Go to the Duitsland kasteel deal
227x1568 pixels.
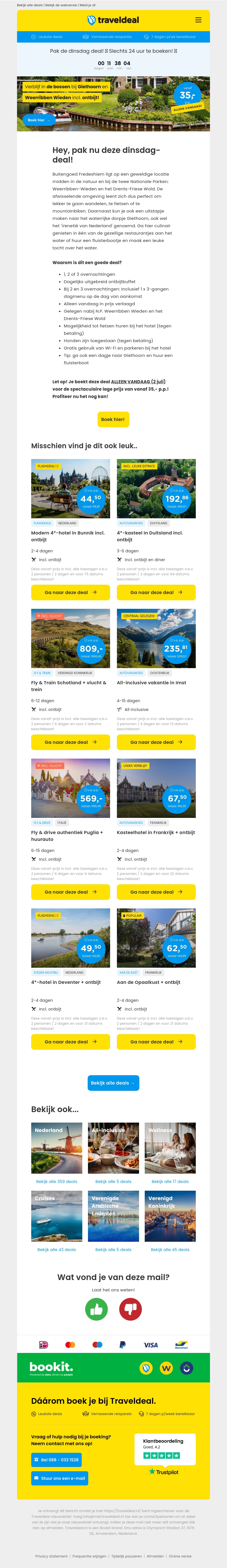156,592
